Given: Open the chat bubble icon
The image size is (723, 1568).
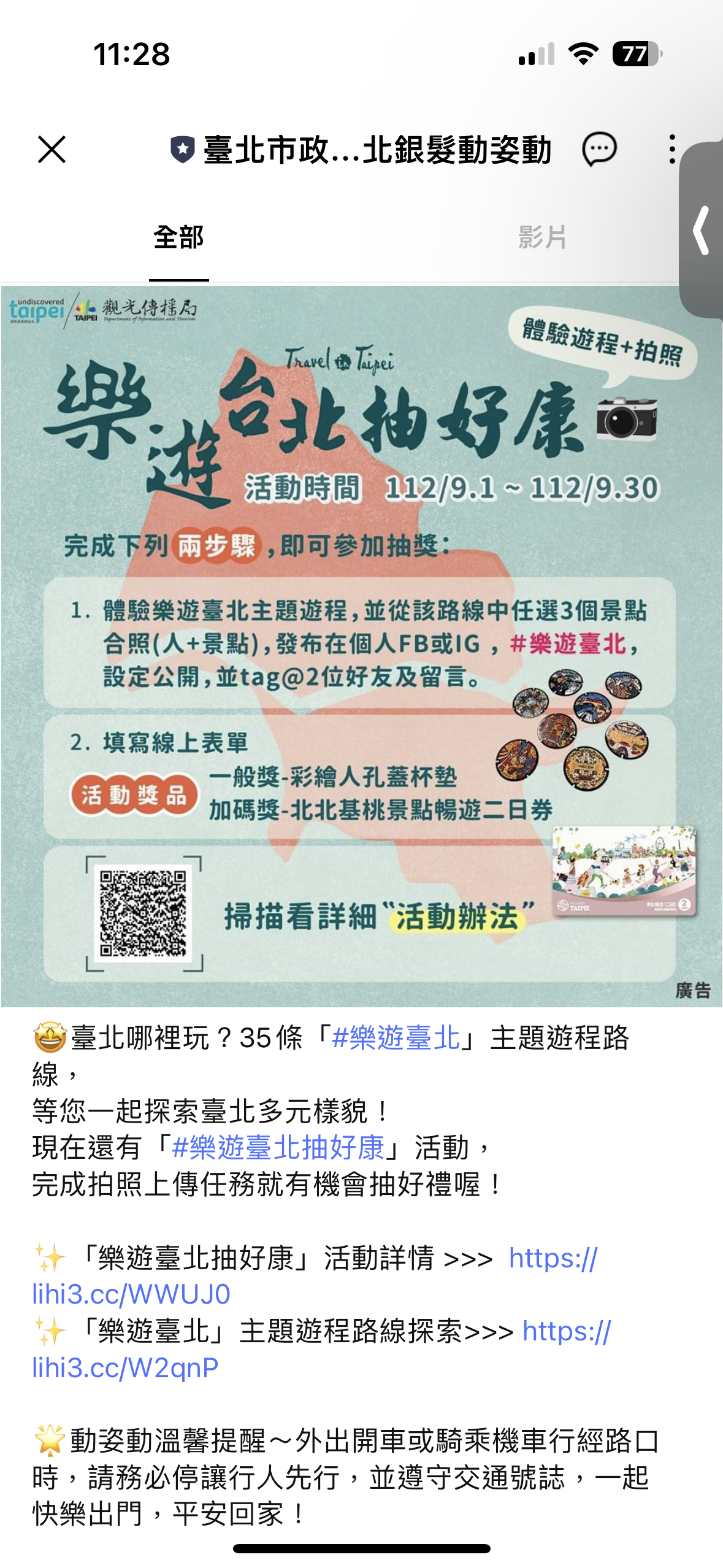Looking at the screenshot, I should (599, 149).
